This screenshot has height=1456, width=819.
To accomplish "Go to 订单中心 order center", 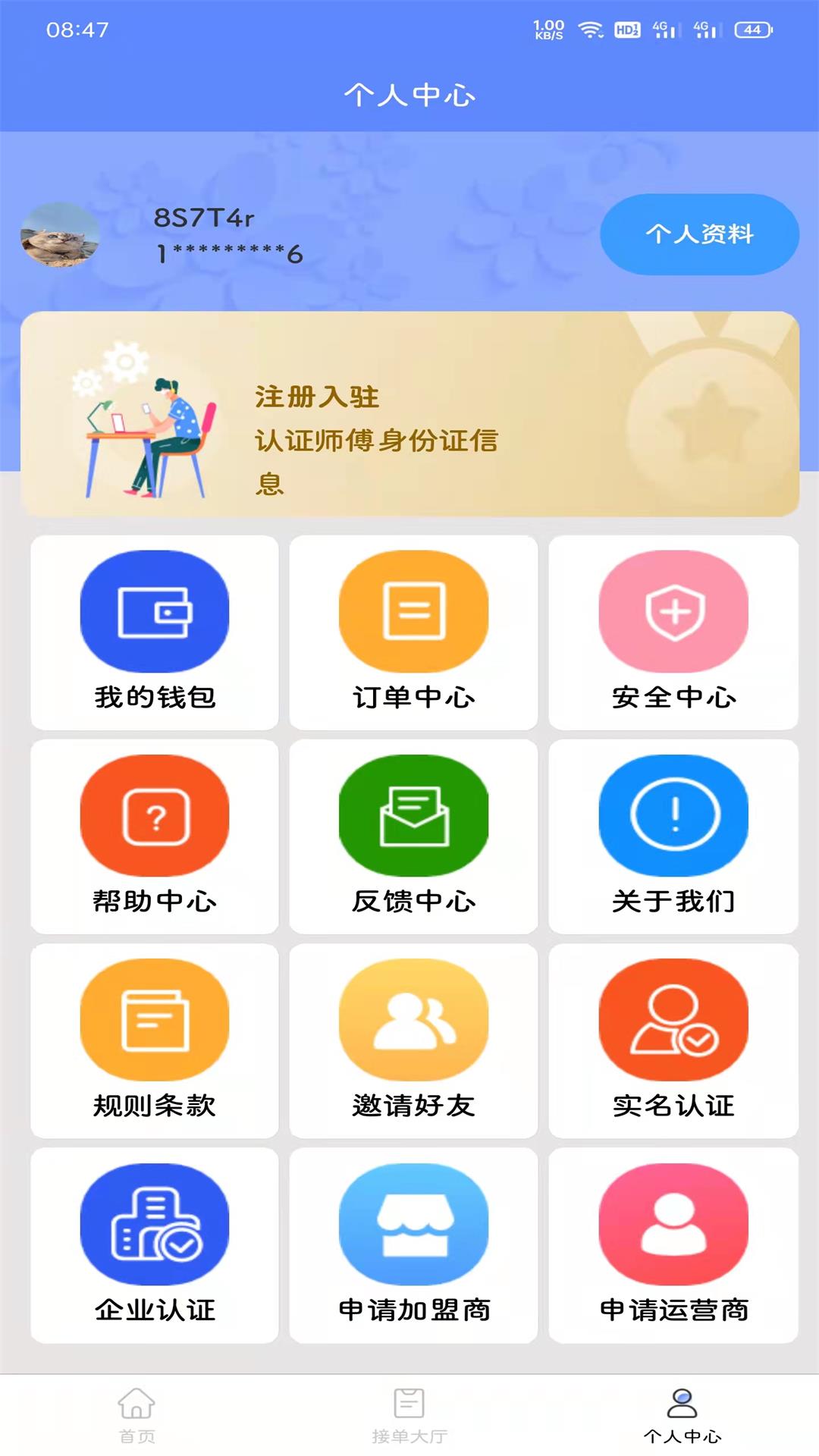I will [413, 632].
